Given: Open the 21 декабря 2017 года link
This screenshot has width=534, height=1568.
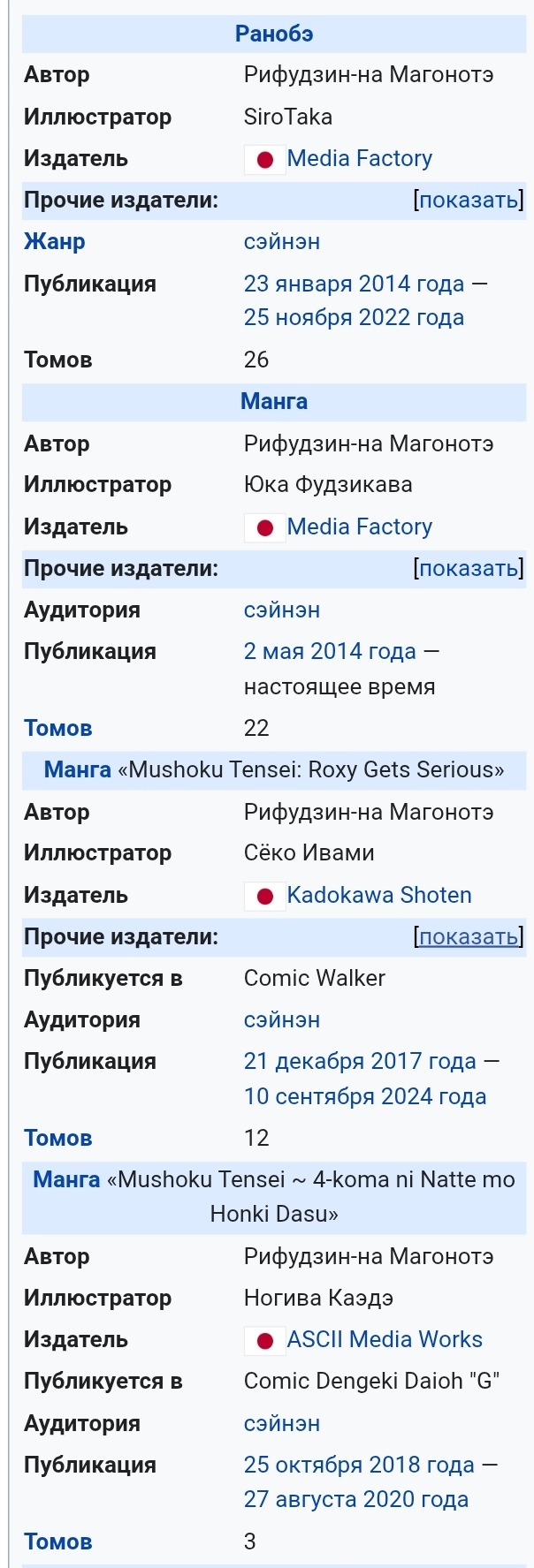Looking at the screenshot, I should pos(360,1061).
